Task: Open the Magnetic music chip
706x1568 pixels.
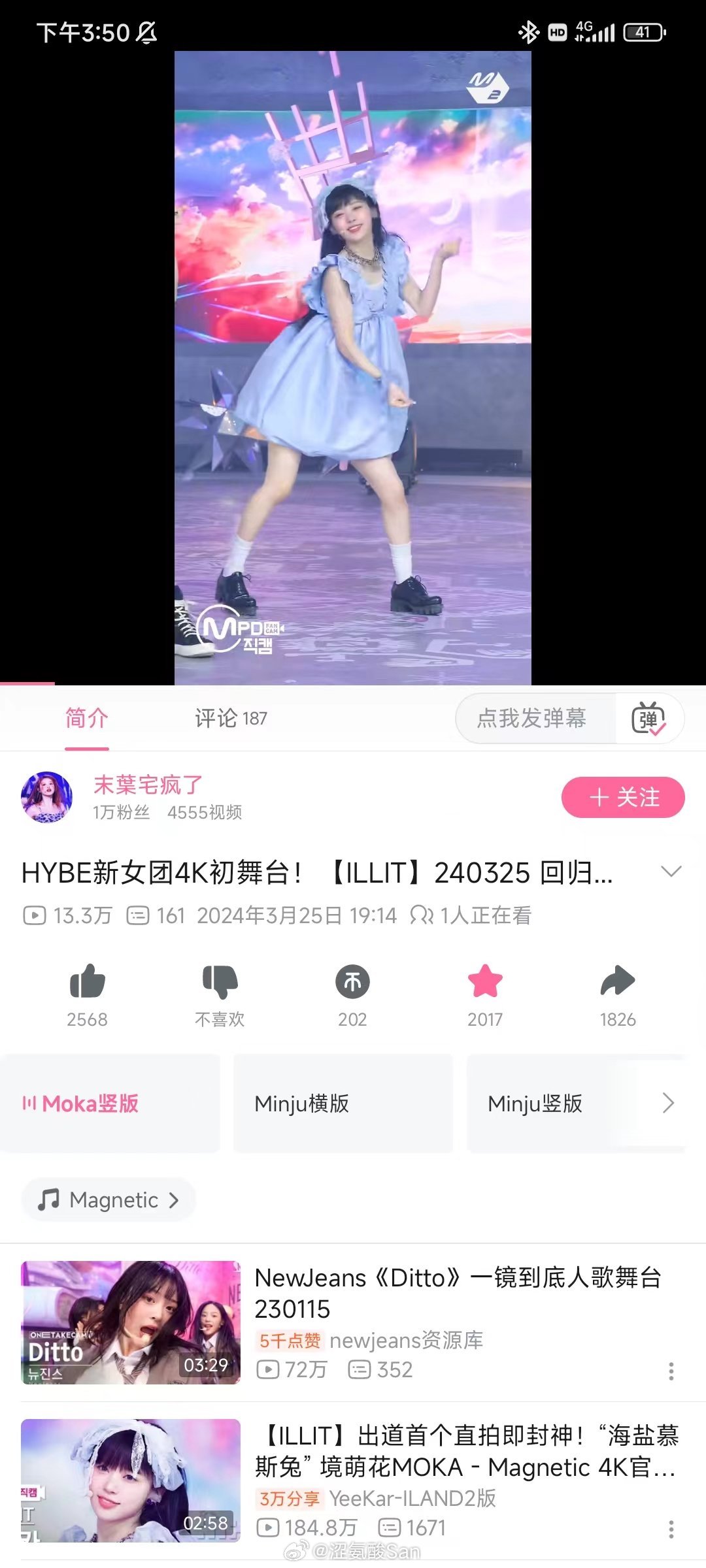Action: [x=109, y=1200]
